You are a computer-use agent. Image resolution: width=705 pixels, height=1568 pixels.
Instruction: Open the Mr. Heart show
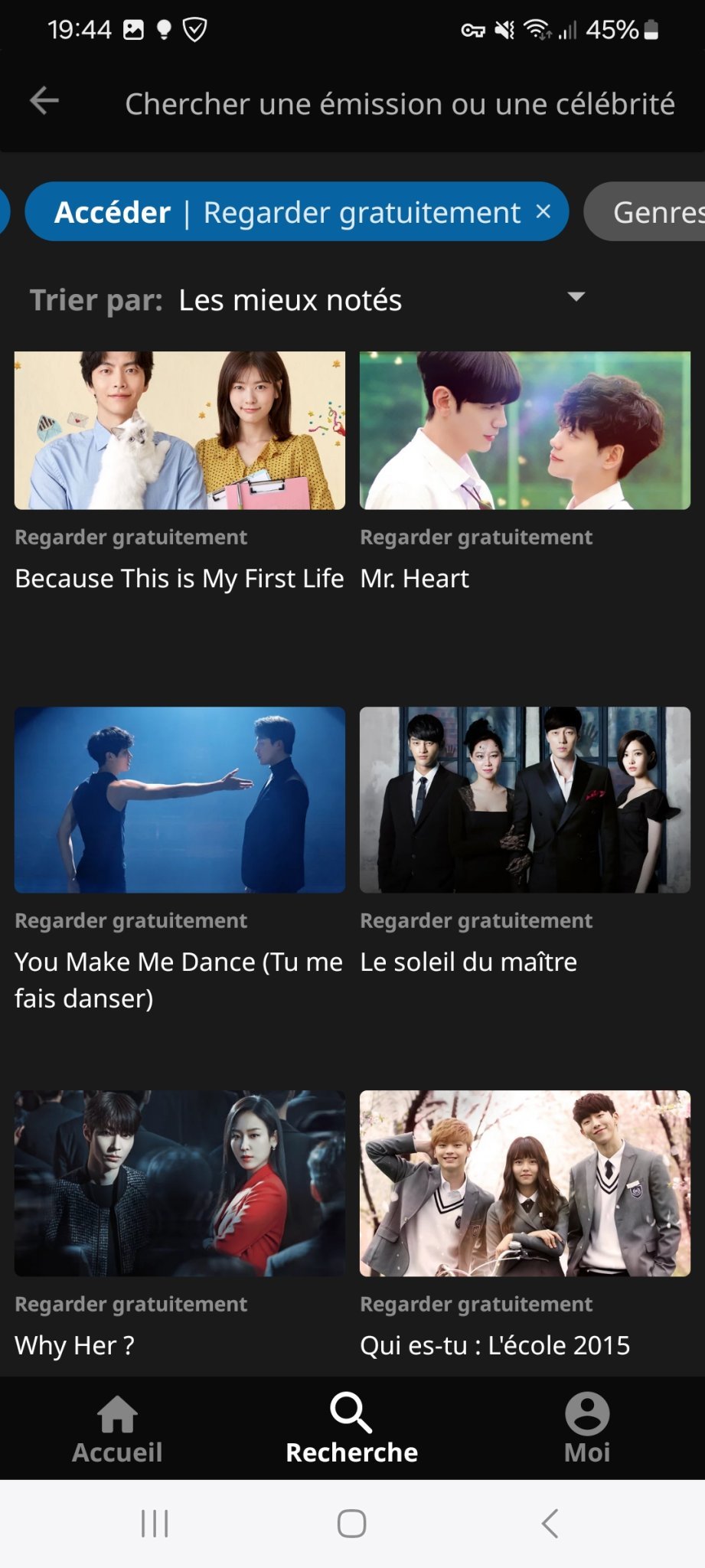[525, 431]
